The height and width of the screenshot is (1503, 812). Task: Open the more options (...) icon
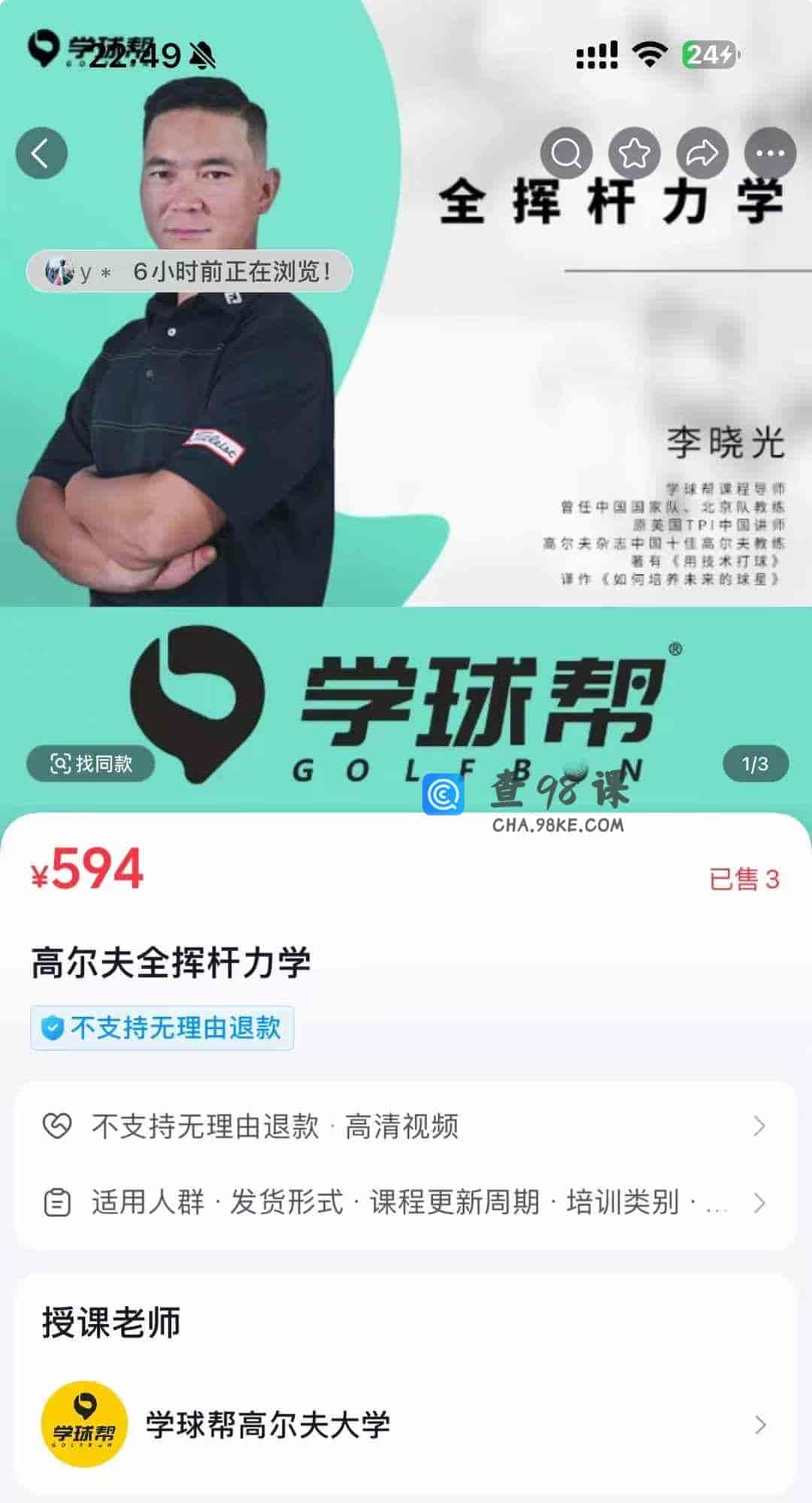pos(768,153)
